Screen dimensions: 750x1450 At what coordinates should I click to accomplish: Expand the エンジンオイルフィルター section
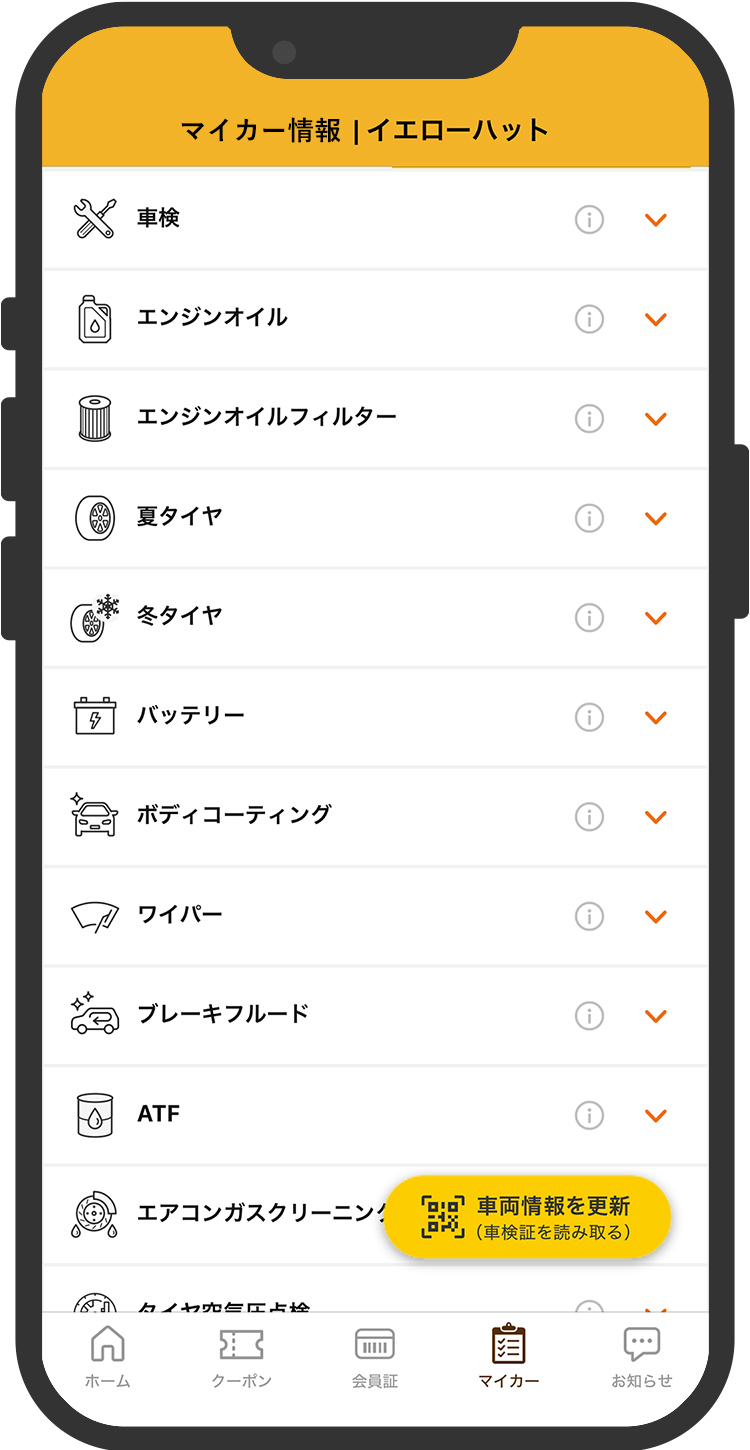[x=655, y=418]
